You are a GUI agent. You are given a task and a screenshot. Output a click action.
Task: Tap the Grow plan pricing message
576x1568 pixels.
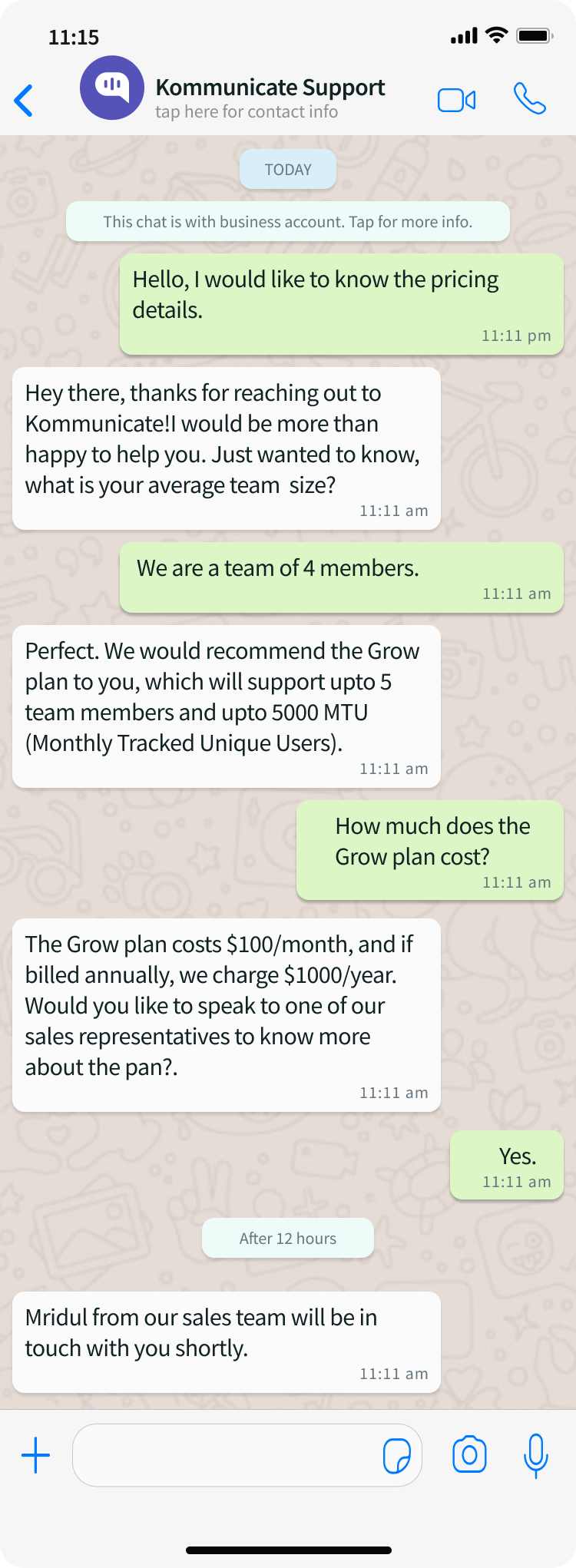pos(225,1014)
